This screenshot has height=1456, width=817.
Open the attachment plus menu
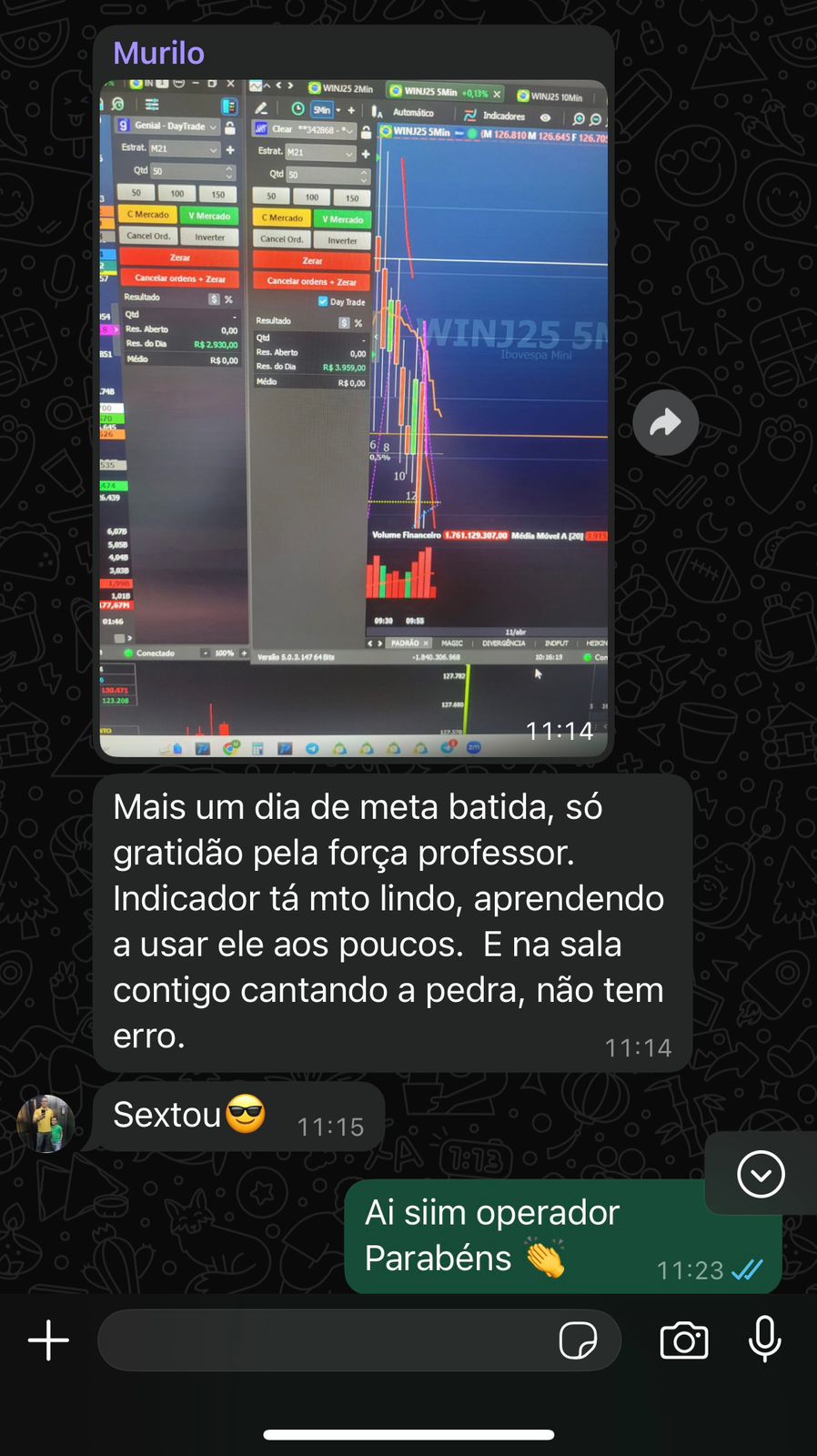pyautogui.click(x=48, y=1340)
